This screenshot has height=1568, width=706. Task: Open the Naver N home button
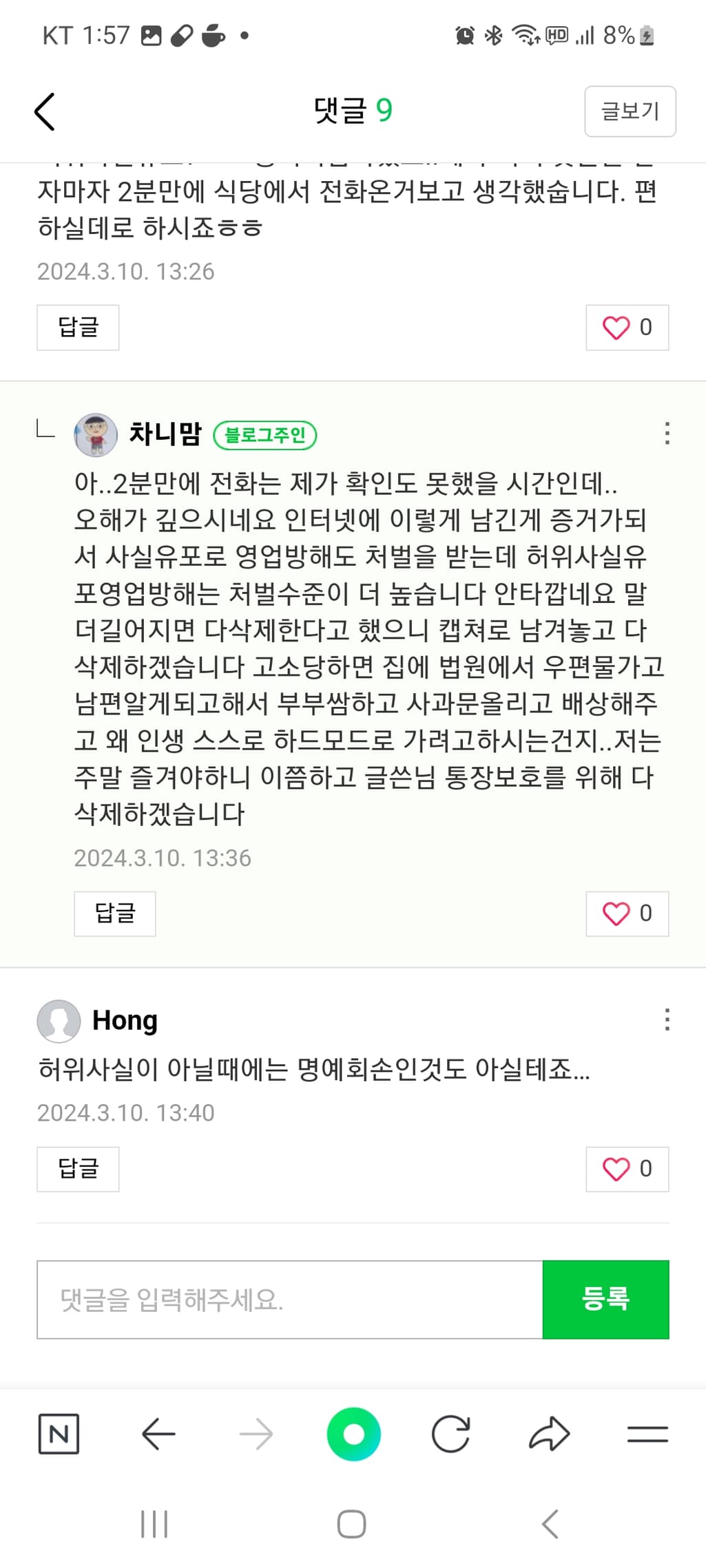click(59, 1434)
